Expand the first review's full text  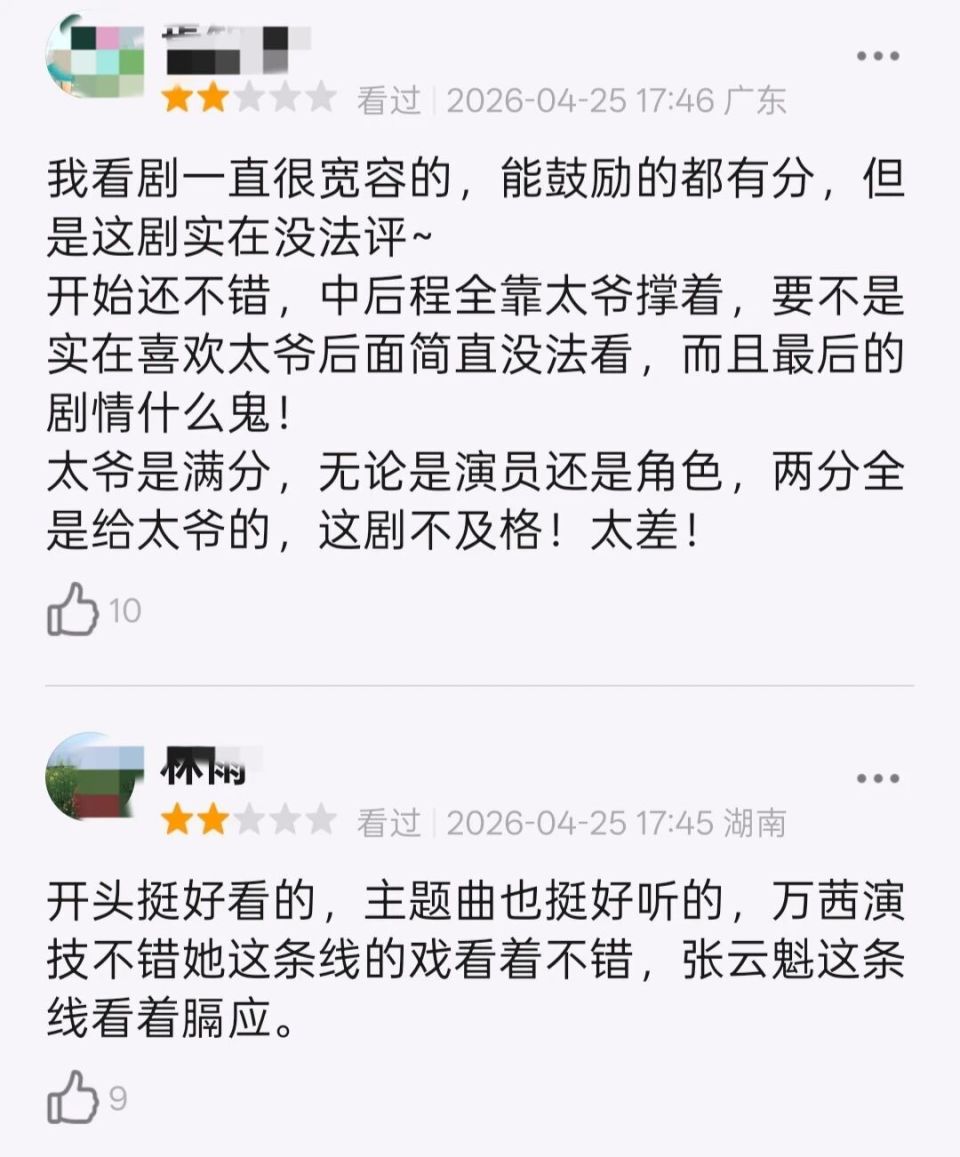coord(480,350)
